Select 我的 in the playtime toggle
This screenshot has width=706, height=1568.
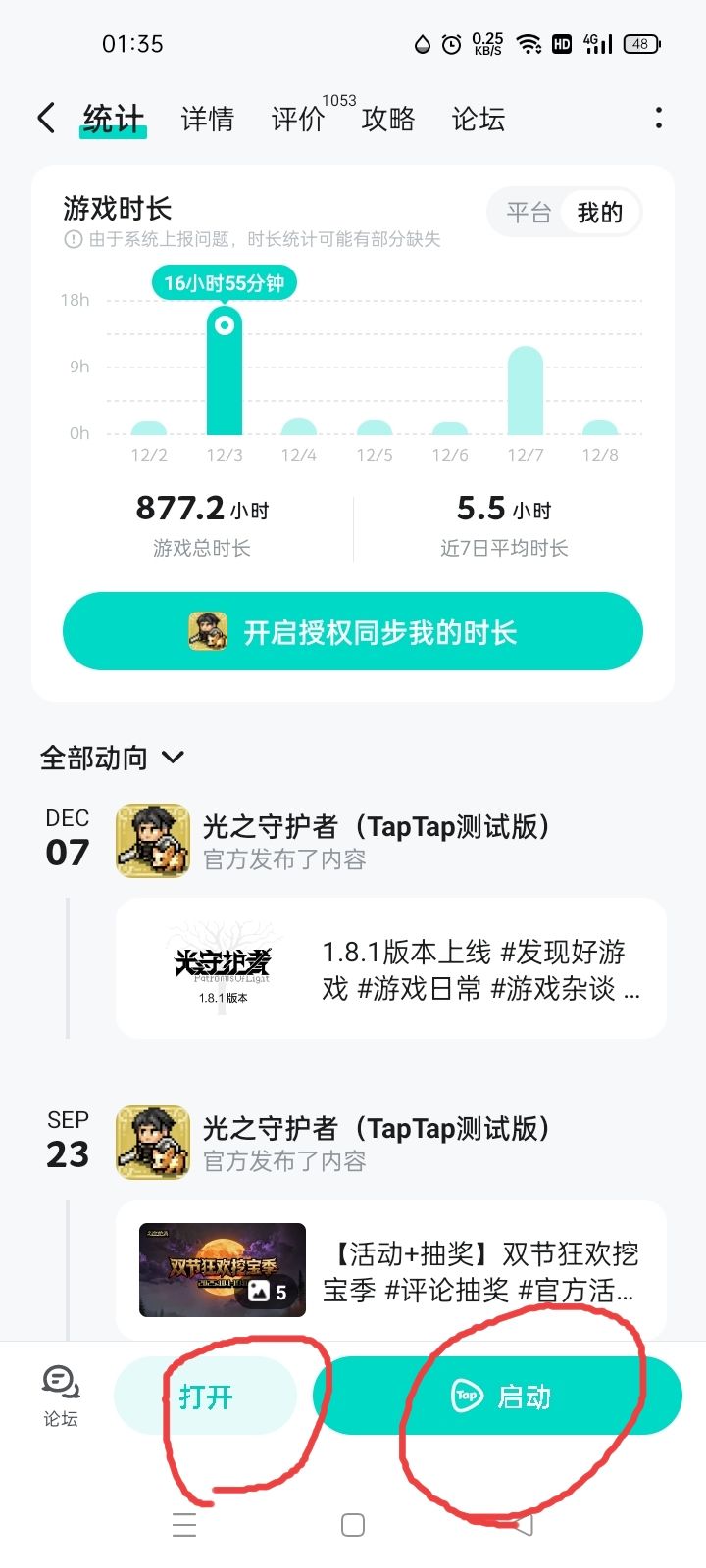pyautogui.click(x=599, y=213)
